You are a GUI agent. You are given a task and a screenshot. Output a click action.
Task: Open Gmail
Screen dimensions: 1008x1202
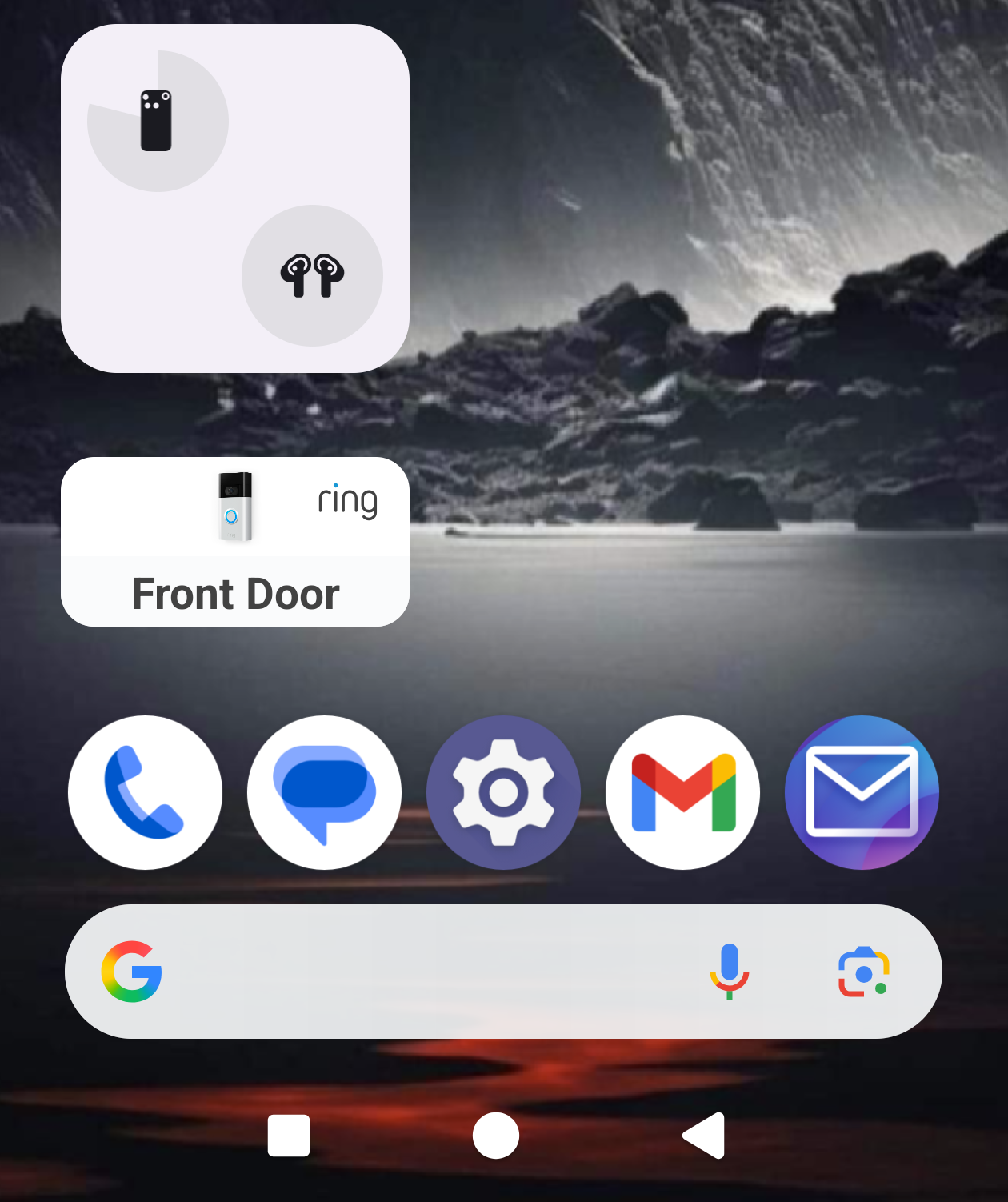point(682,792)
